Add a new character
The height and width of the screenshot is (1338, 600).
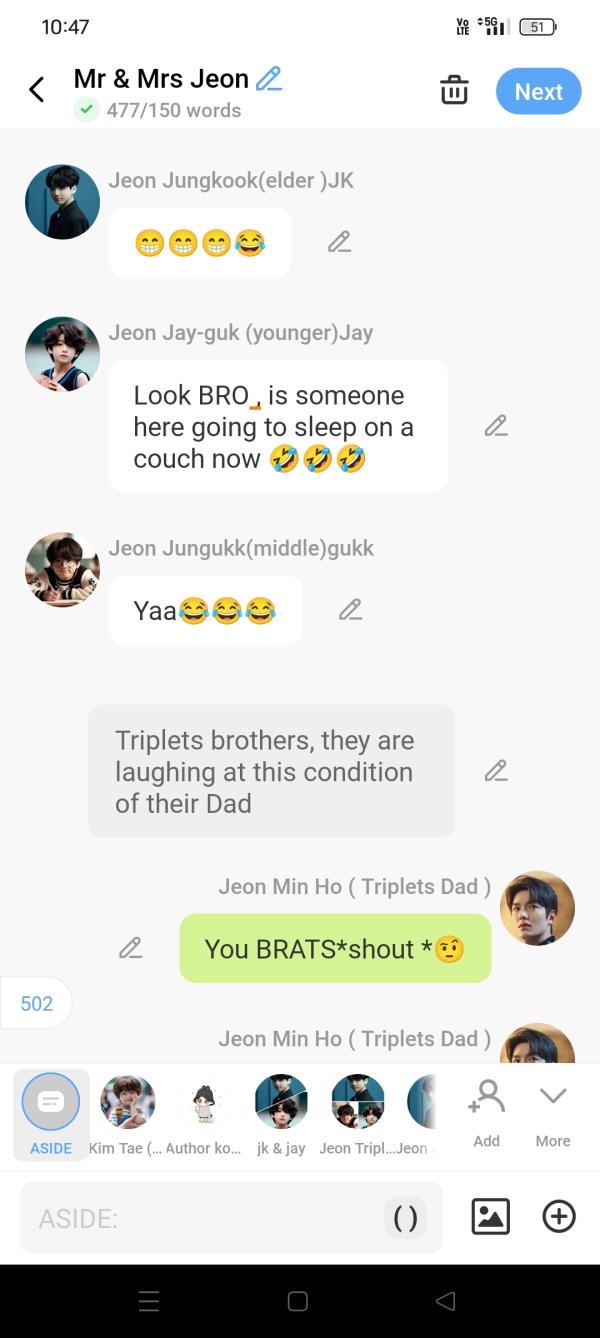coord(487,1114)
